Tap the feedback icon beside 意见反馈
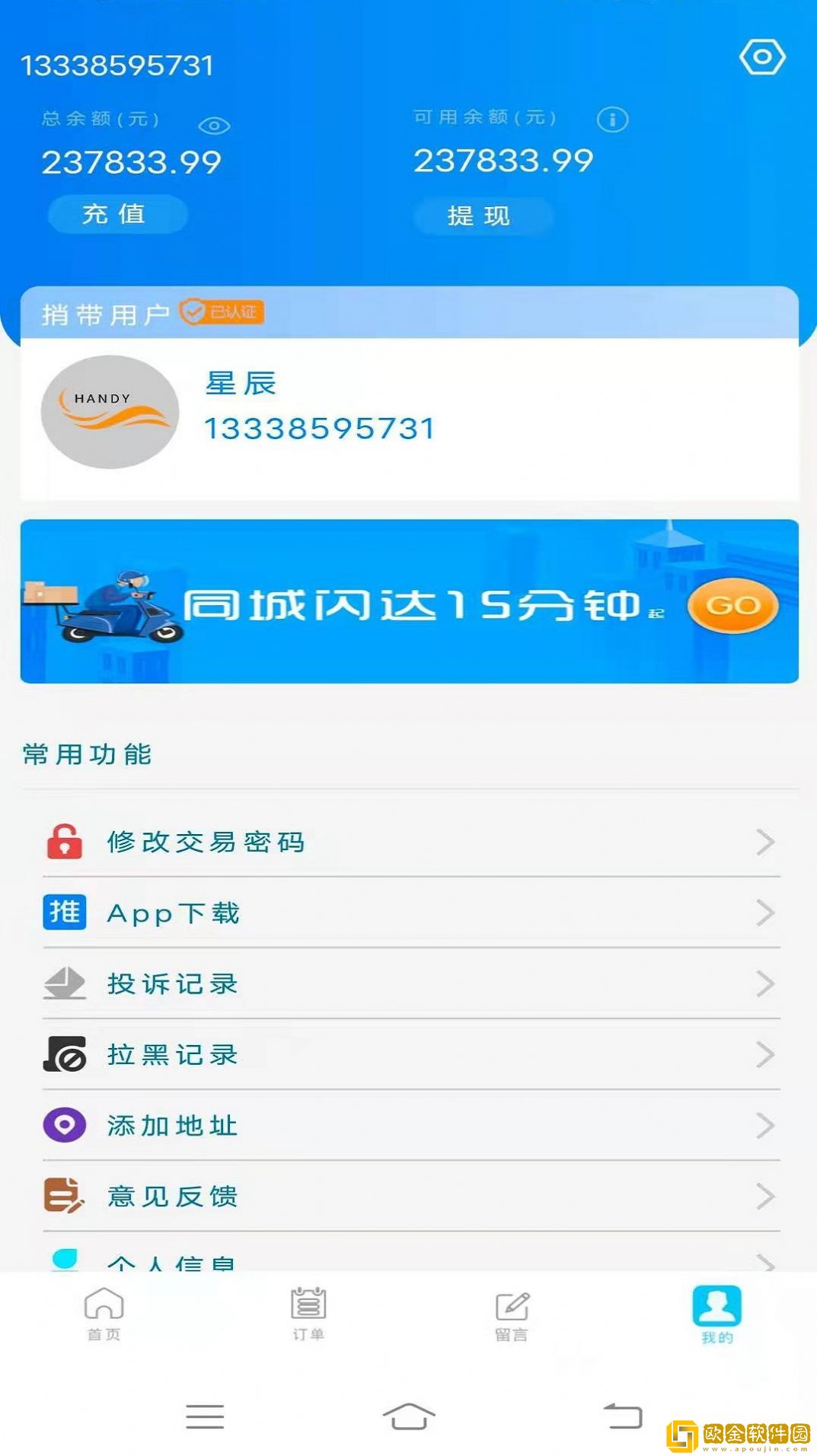 click(x=64, y=1196)
